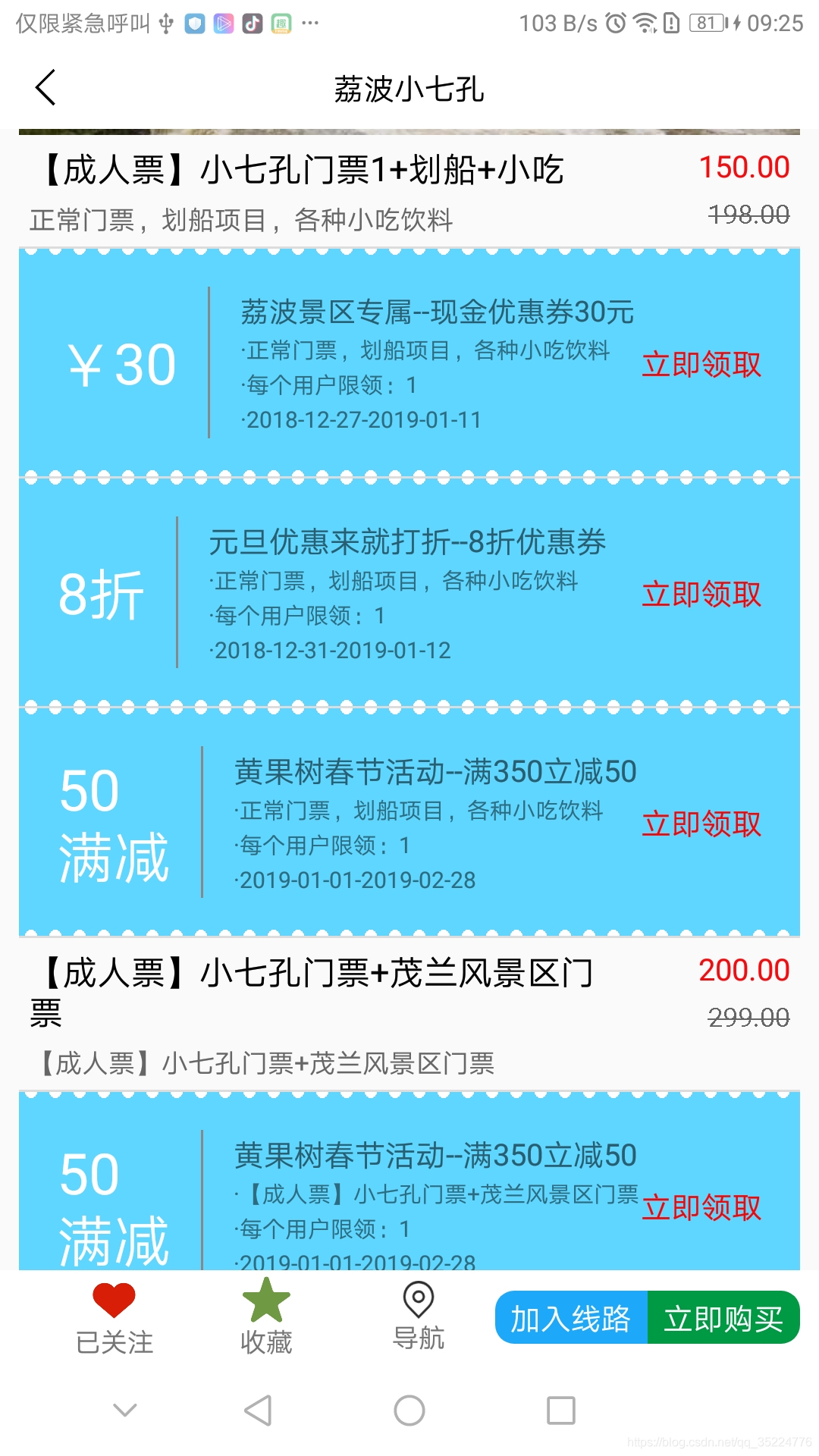
Task: Go to the system home screen
Action: tap(409, 1410)
